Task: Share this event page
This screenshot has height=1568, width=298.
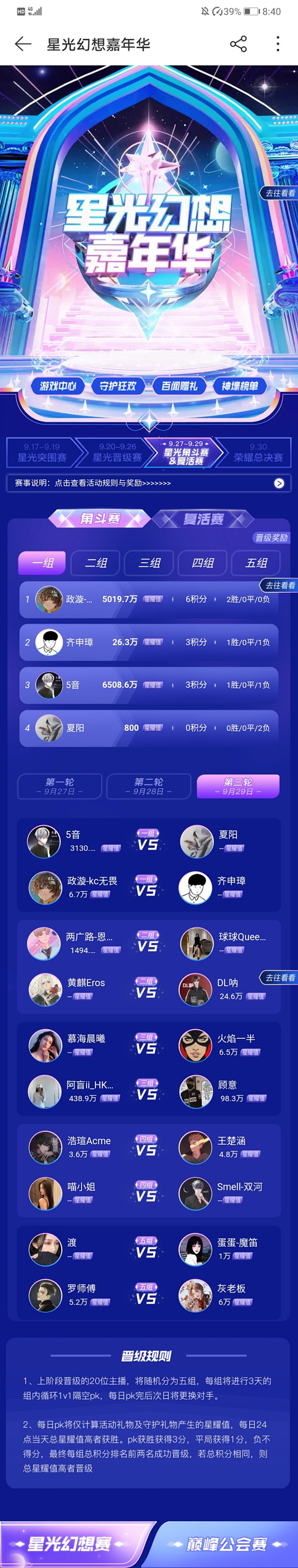Action: tap(238, 44)
